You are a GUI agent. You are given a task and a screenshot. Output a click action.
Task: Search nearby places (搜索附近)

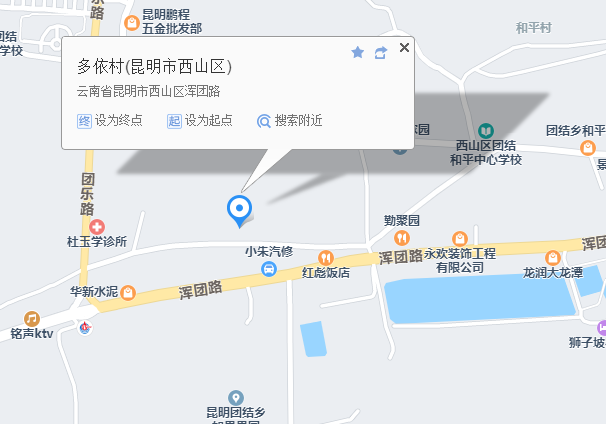(x=289, y=120)
